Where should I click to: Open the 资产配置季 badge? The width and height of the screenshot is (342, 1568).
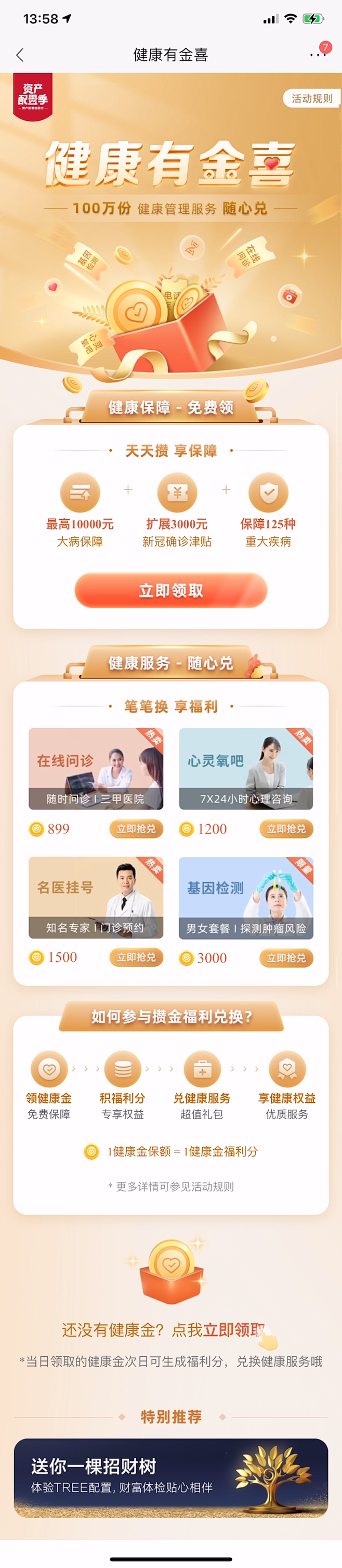(33, 96)
